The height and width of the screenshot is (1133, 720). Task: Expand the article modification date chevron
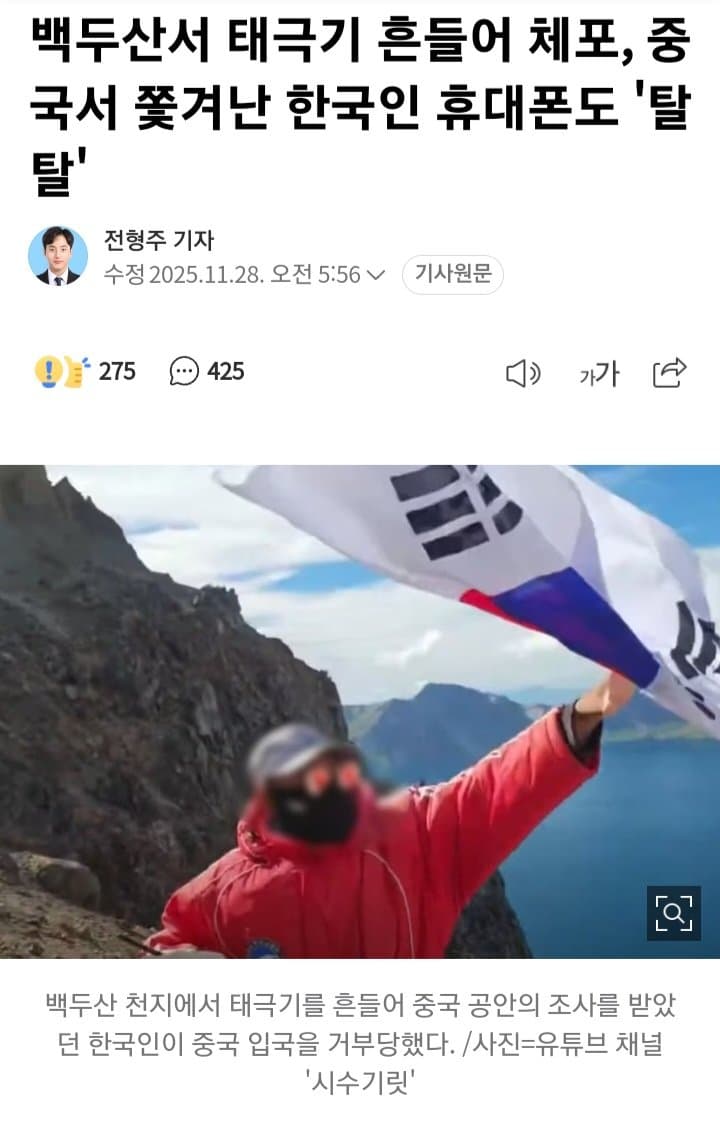tap(376, 275)
